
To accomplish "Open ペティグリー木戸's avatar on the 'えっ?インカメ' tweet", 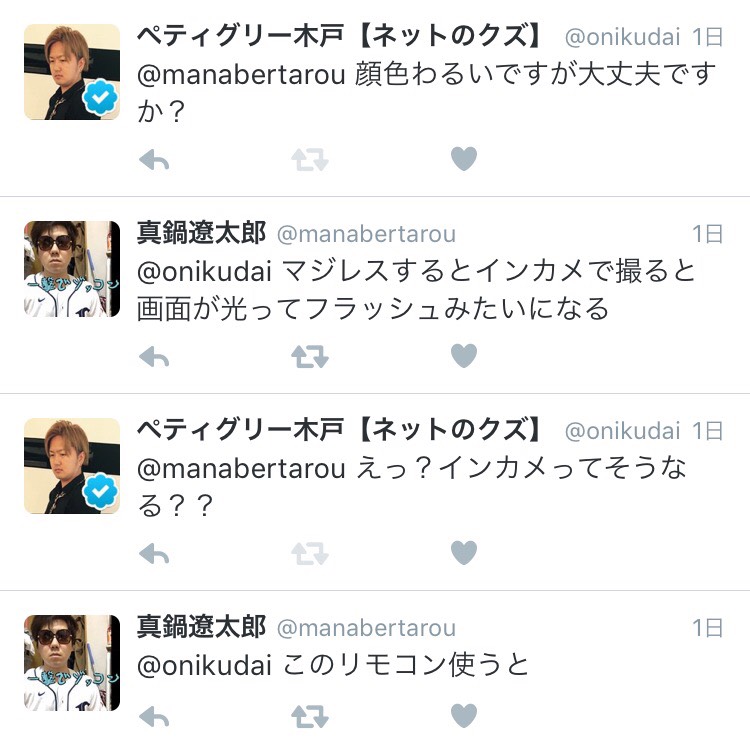I will (x=72, y=466).
